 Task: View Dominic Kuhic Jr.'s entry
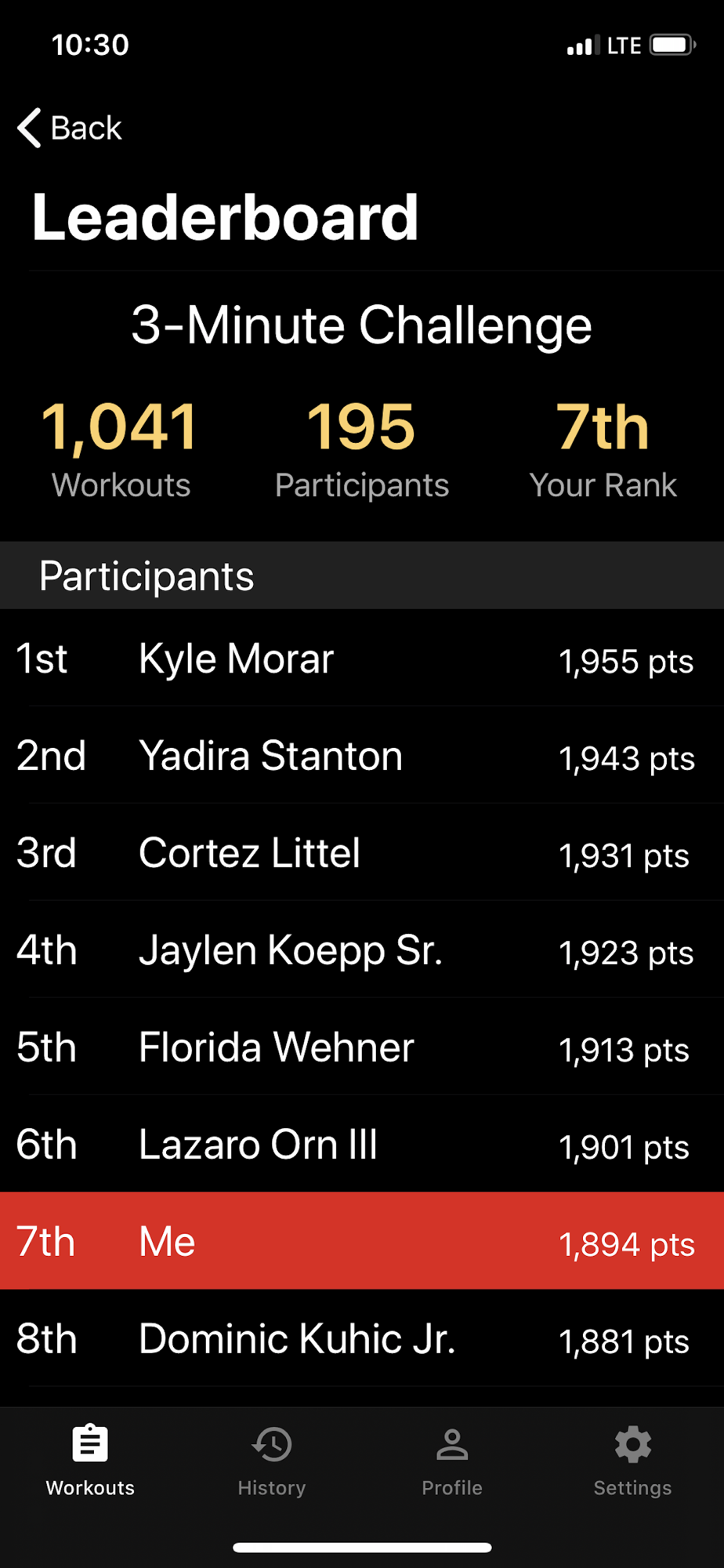click(x=362, y=1338)
